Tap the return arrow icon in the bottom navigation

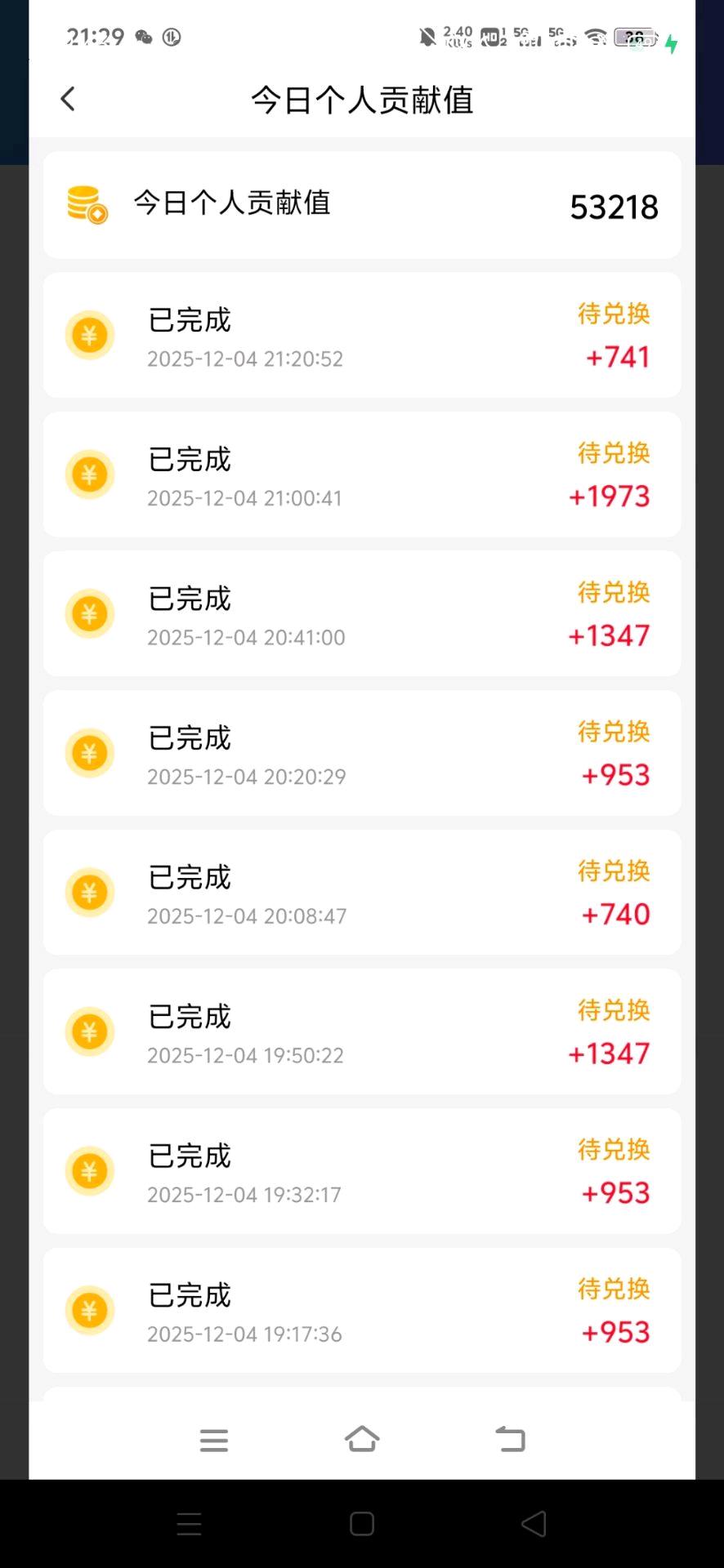pos(510,1440)
